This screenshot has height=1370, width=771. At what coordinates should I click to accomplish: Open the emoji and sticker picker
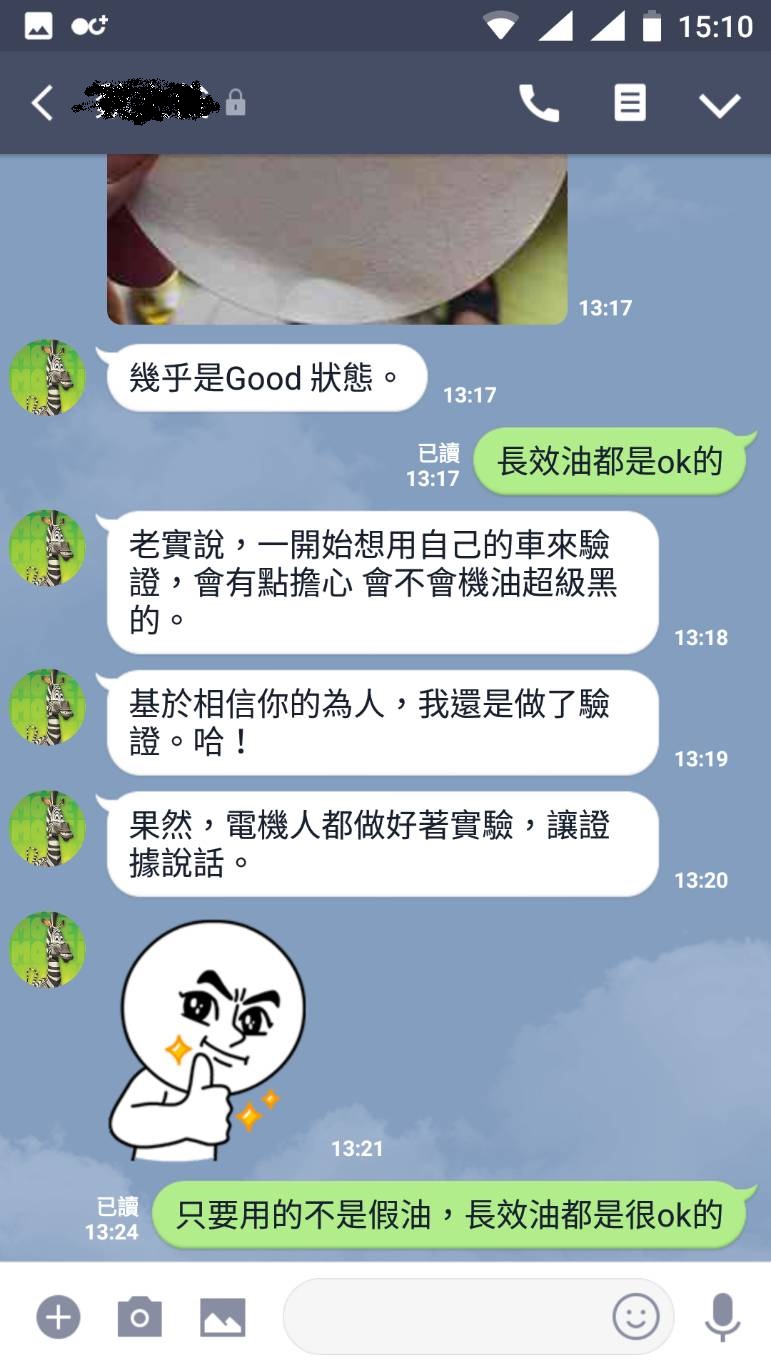click(x=636, y=1316)
